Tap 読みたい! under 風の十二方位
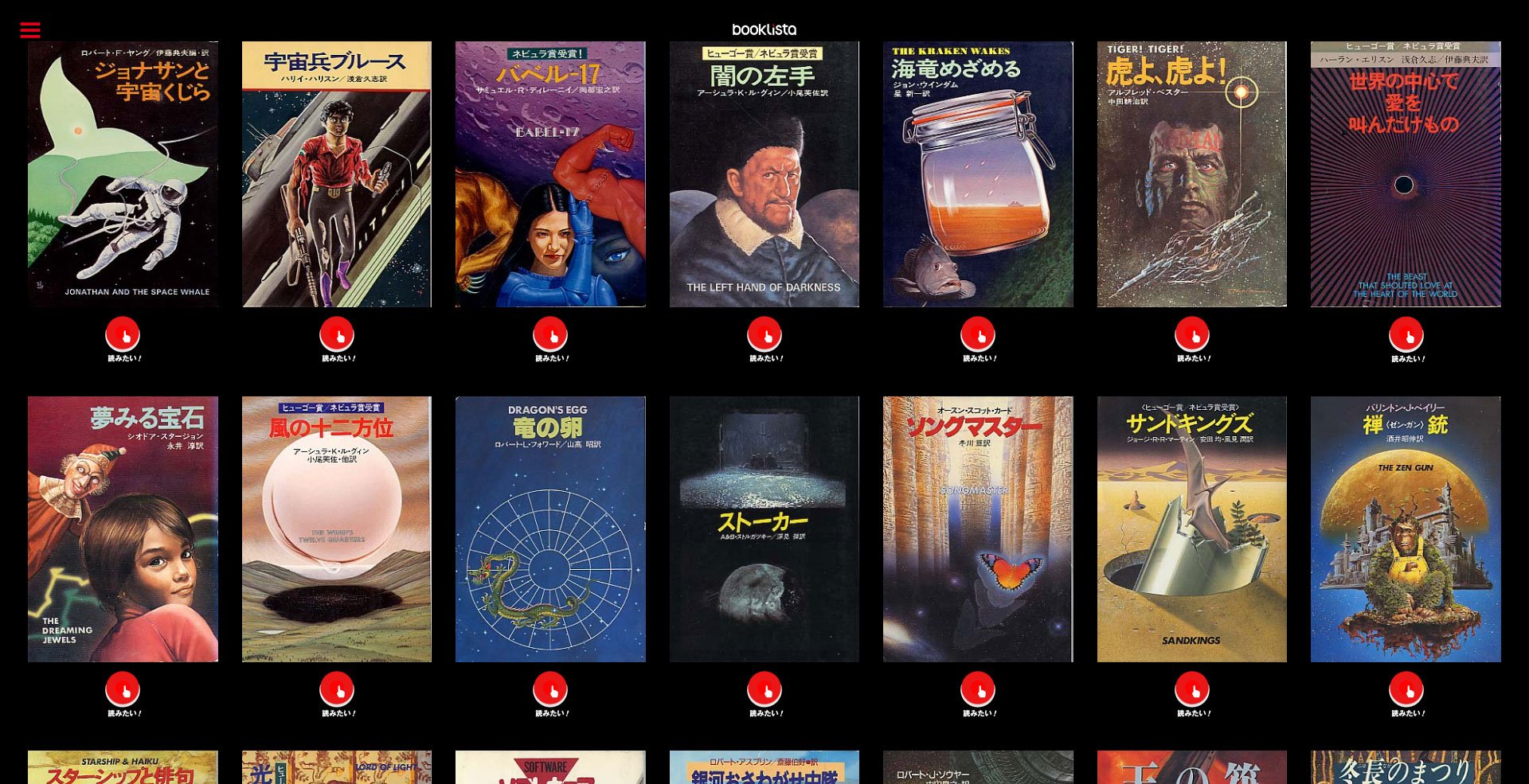 pos(337,690)
